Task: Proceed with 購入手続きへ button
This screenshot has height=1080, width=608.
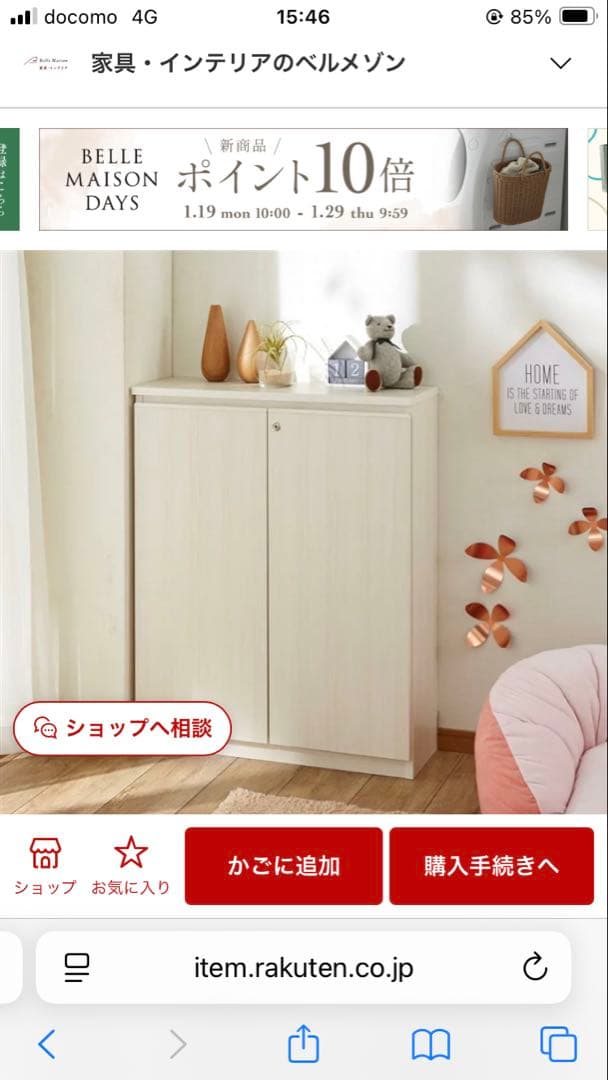Action: click(491, 866)
